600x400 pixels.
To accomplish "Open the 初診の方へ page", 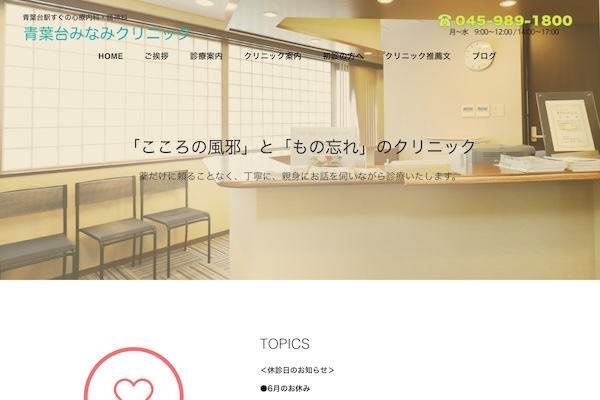I will (x=343, y=56).
